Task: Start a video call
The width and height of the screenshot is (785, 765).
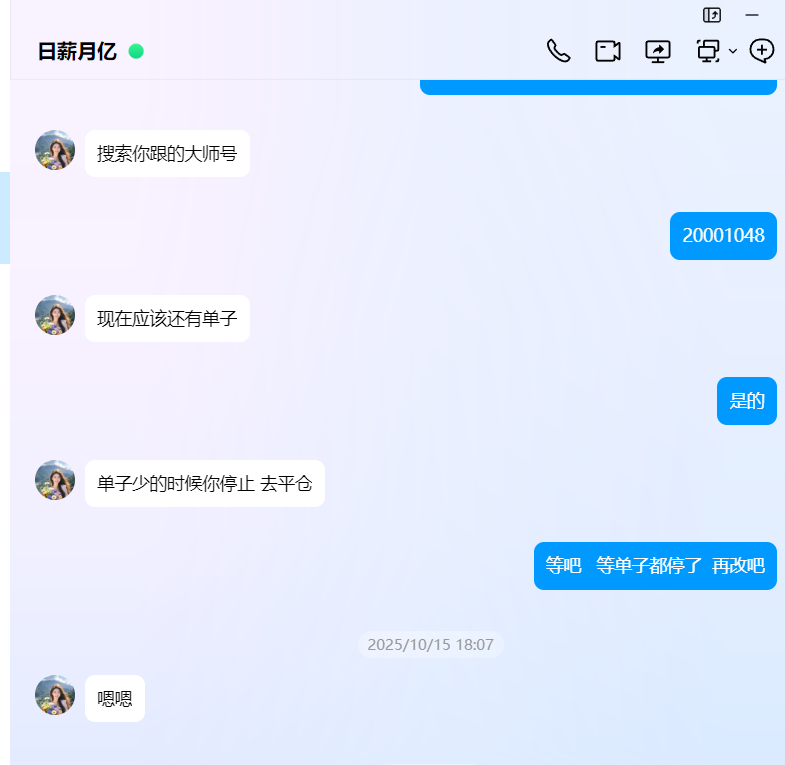Action: [608, 51]
